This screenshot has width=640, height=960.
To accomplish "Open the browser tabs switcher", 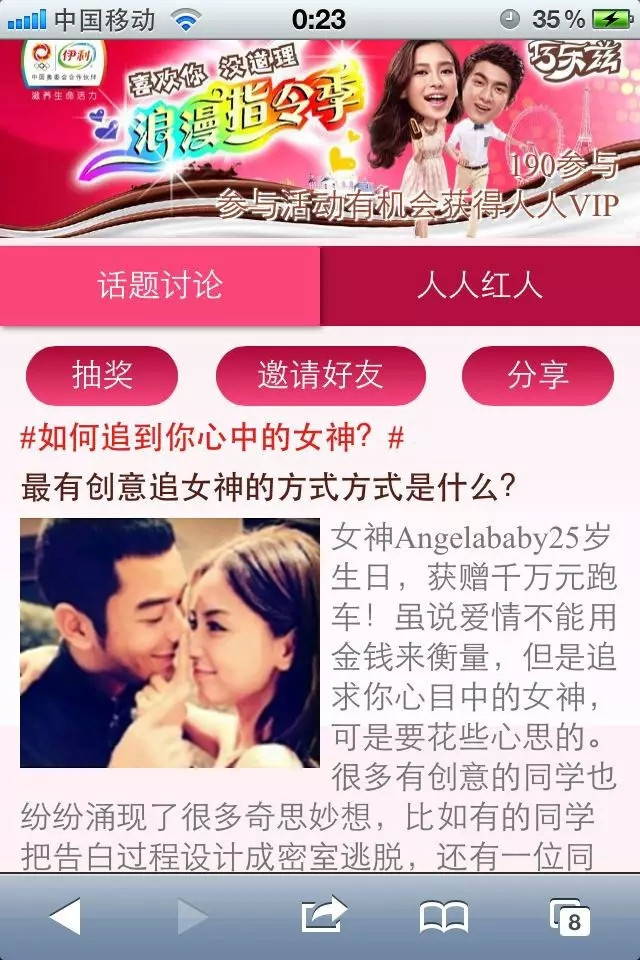I will 570,915.
